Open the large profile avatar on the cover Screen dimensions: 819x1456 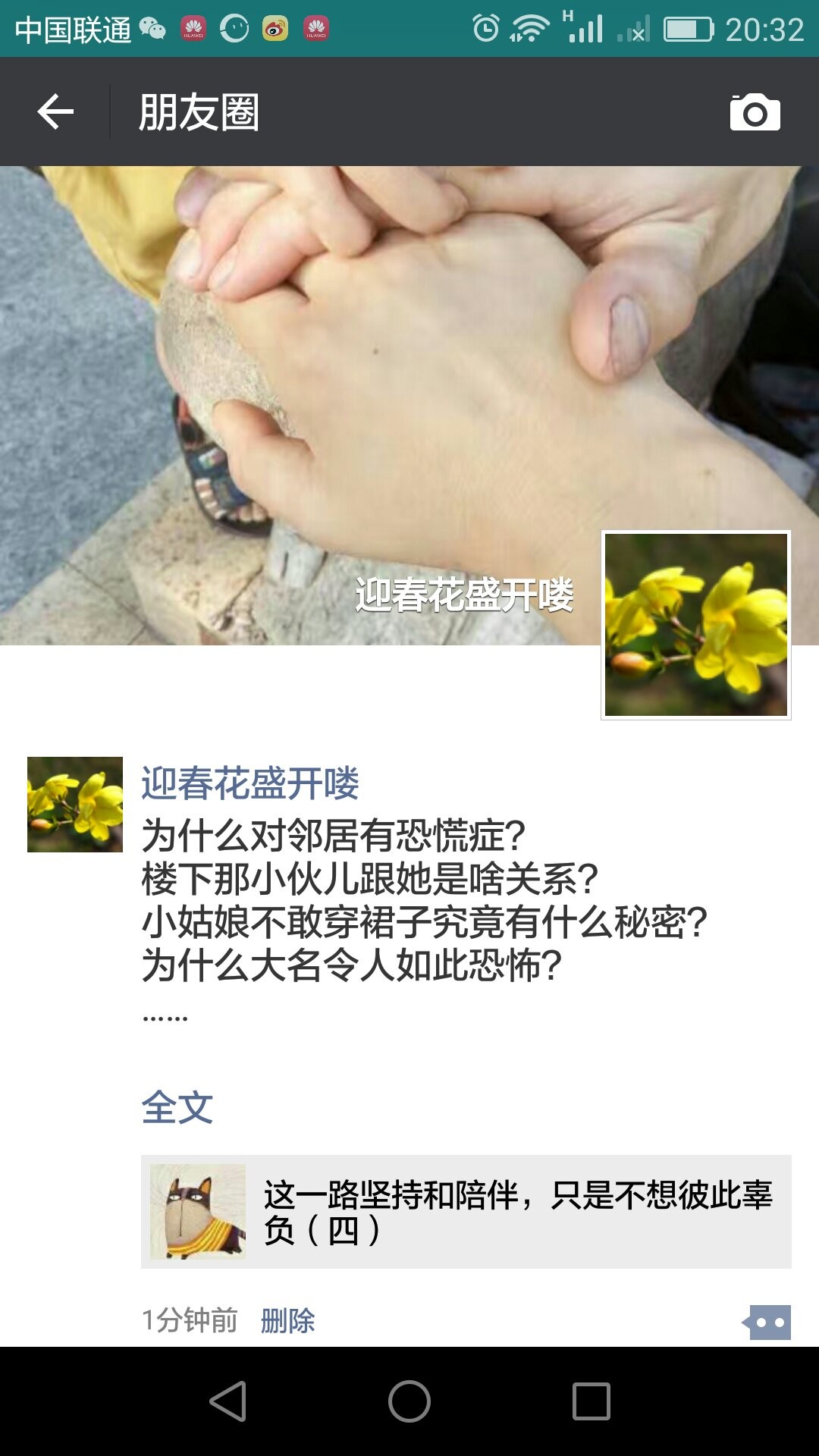695,625
